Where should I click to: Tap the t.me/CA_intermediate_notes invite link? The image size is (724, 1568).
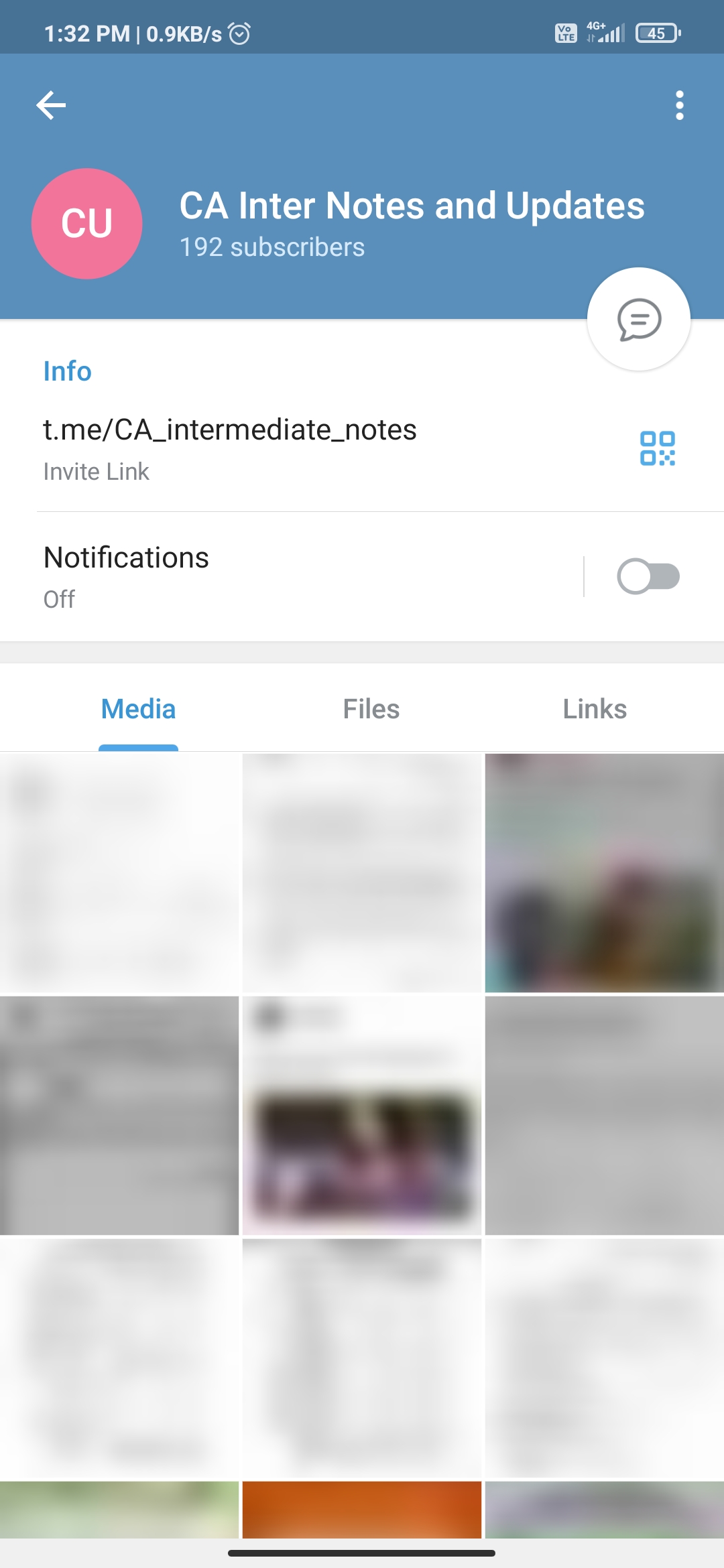tap(230, 430)
